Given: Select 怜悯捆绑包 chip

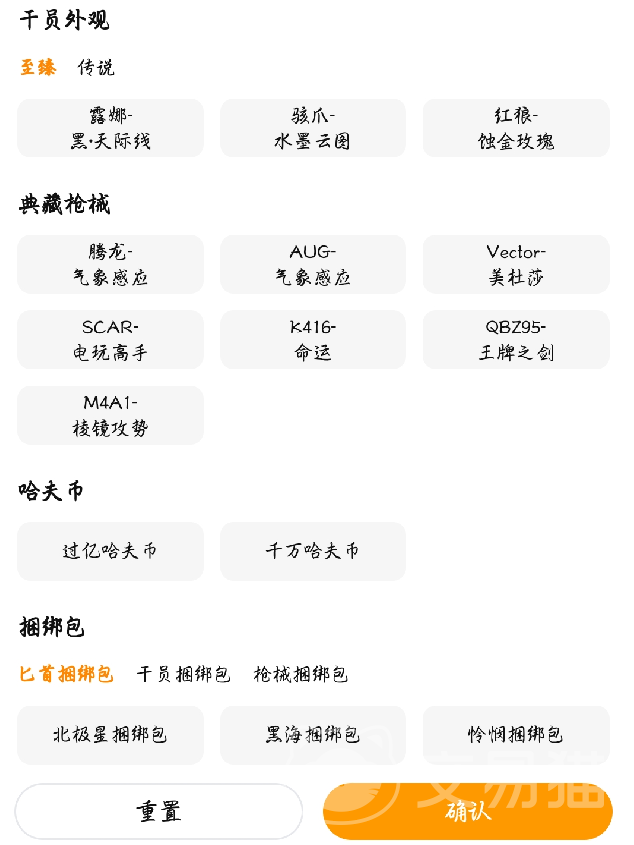Looking at the screenshot, I should (516, 735).
